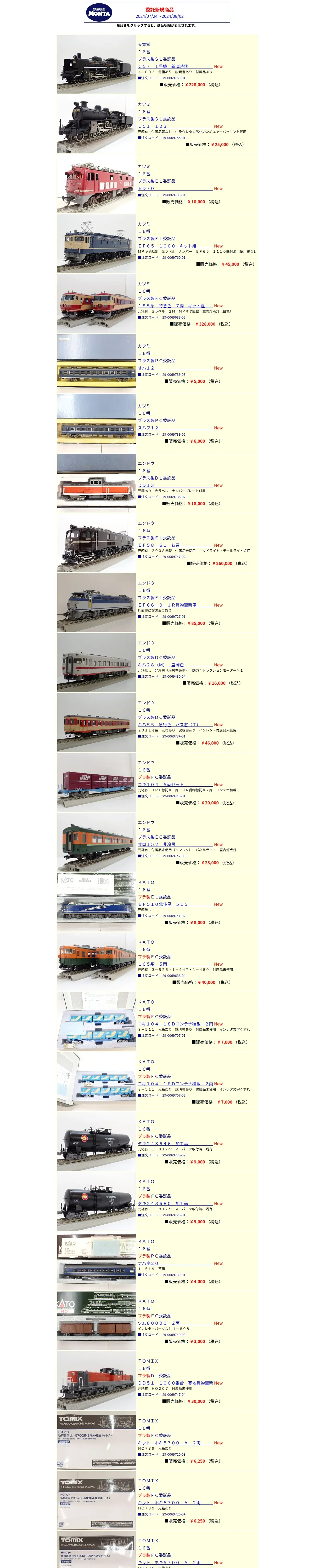View details for C51 123
This screenshot has height=1568, width=314.
tap(153, 126)
